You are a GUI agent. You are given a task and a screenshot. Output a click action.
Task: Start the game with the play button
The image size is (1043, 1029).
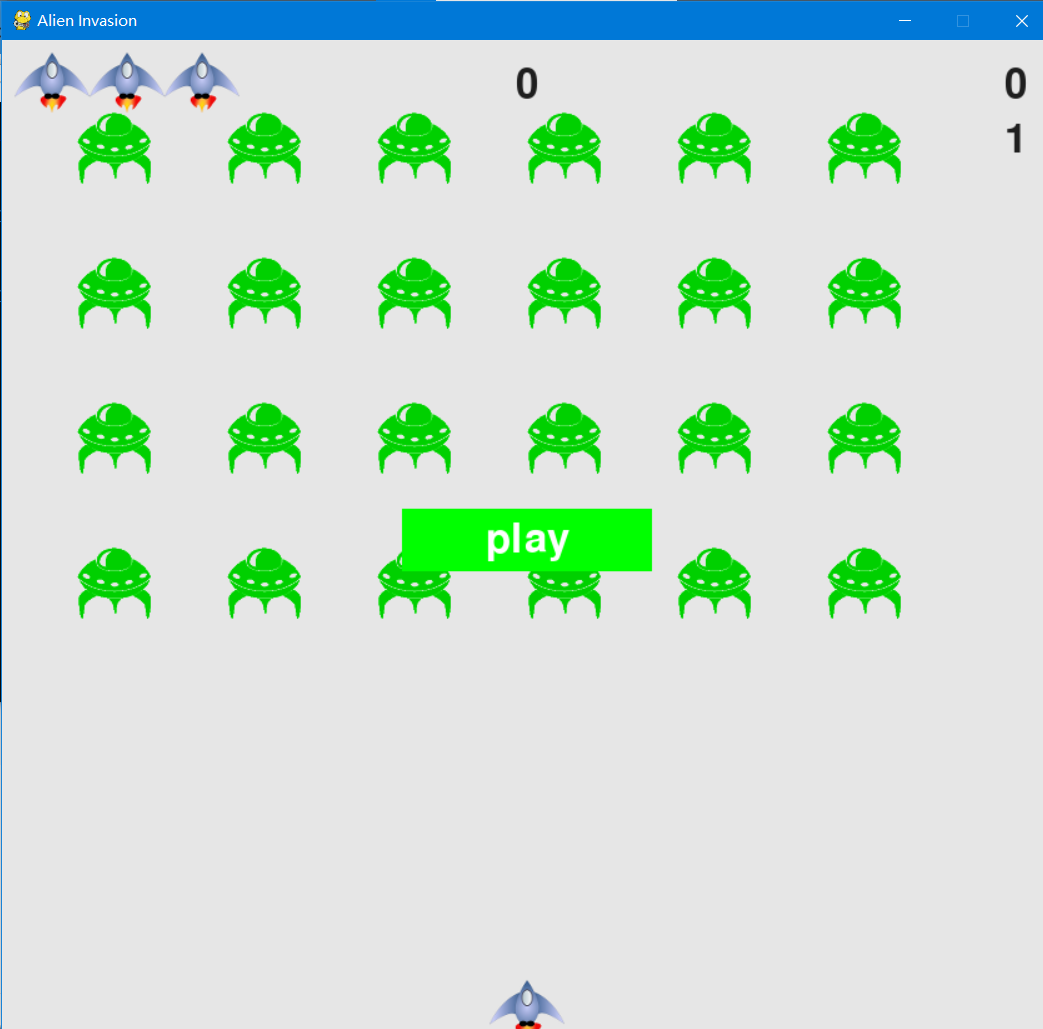[527, 540]
